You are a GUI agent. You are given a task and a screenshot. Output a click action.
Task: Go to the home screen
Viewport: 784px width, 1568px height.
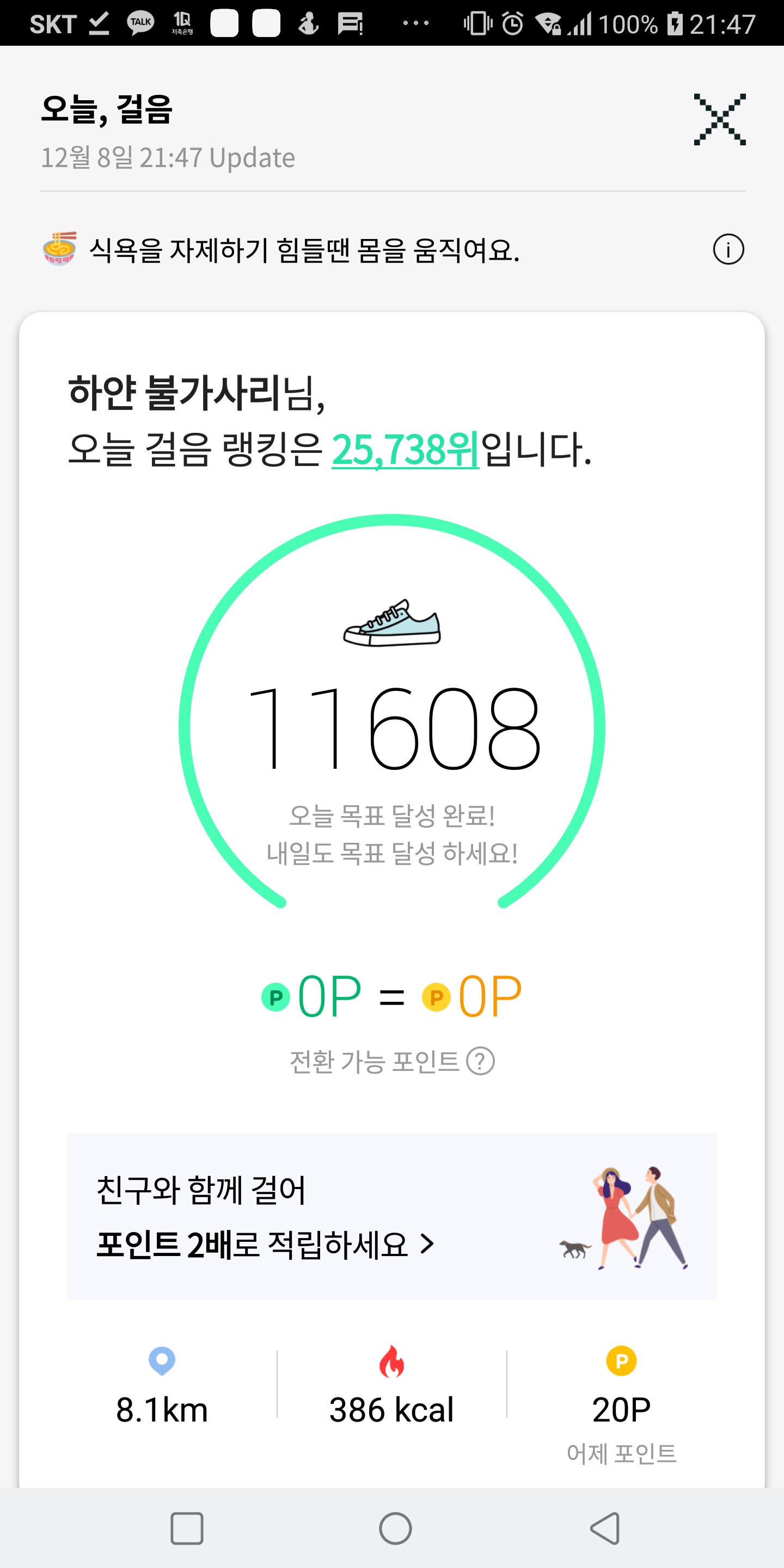click(395, 1528)
